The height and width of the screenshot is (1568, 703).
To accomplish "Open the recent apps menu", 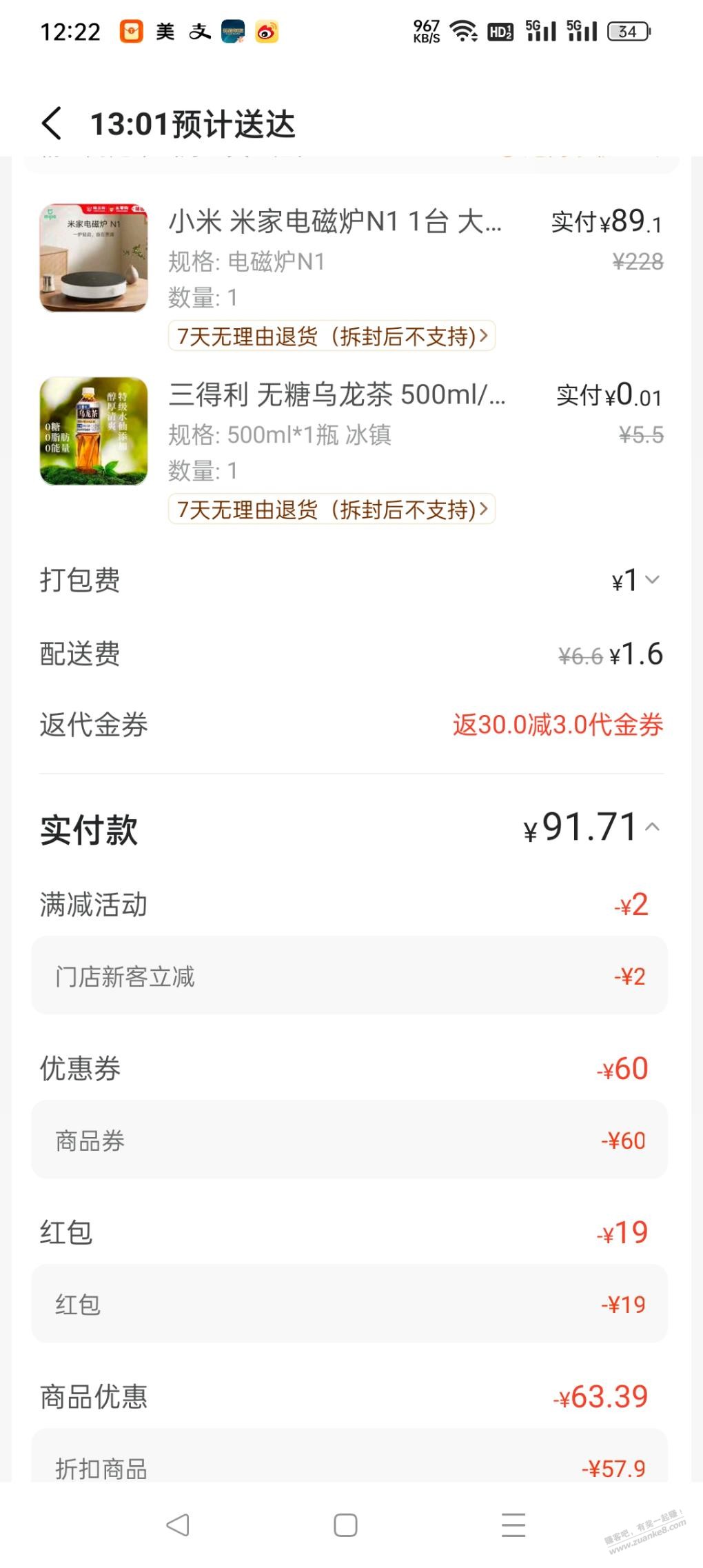I will [x=513, y=1525].
